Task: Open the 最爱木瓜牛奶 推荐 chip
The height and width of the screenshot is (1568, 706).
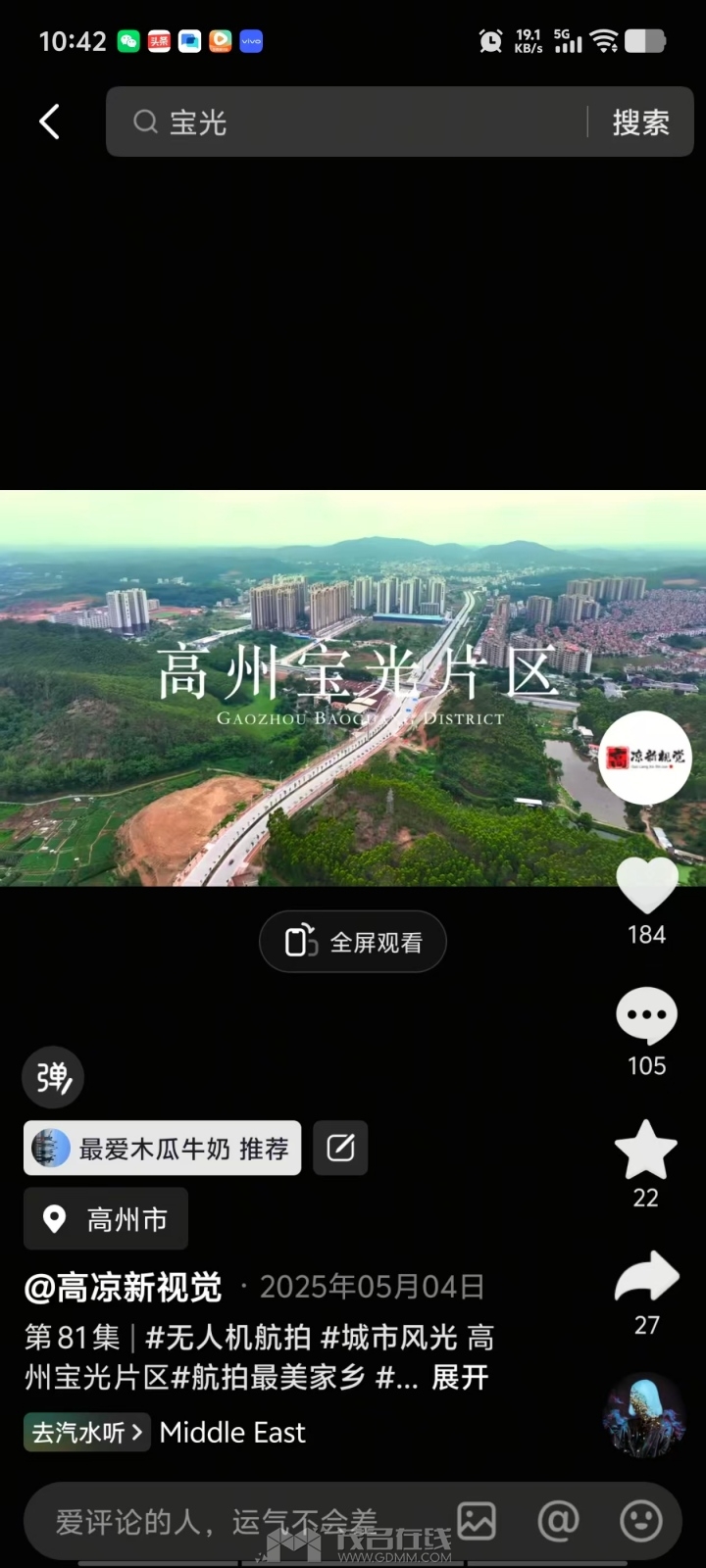Action: (163, 1148)
